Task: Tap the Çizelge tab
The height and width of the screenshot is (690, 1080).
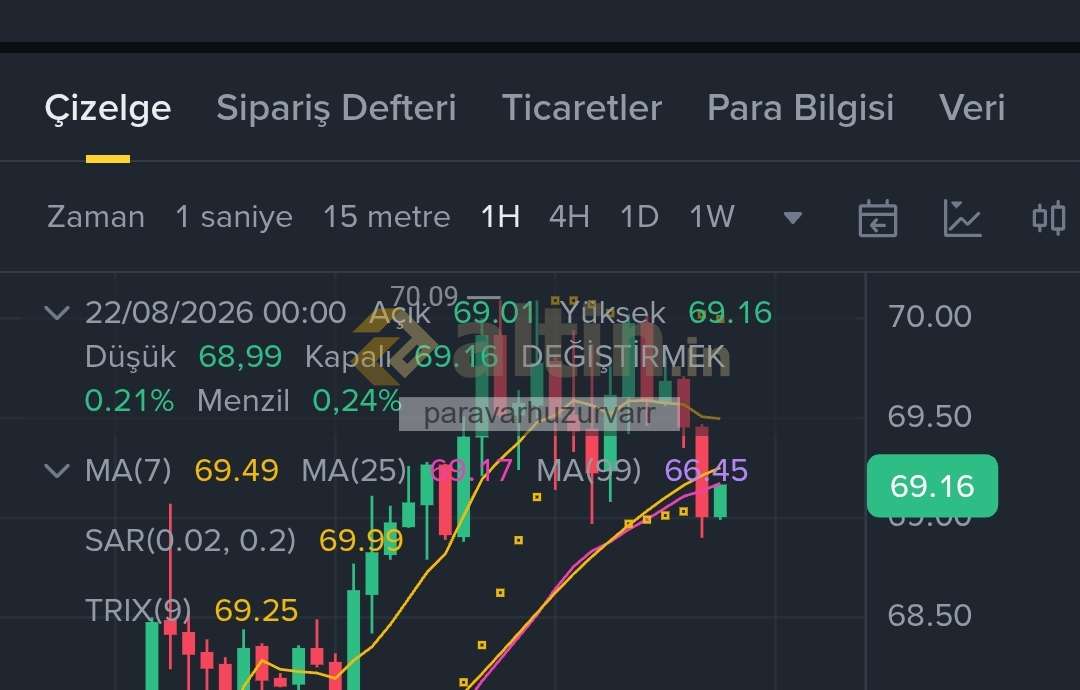Action: click(x=108, y=109)
